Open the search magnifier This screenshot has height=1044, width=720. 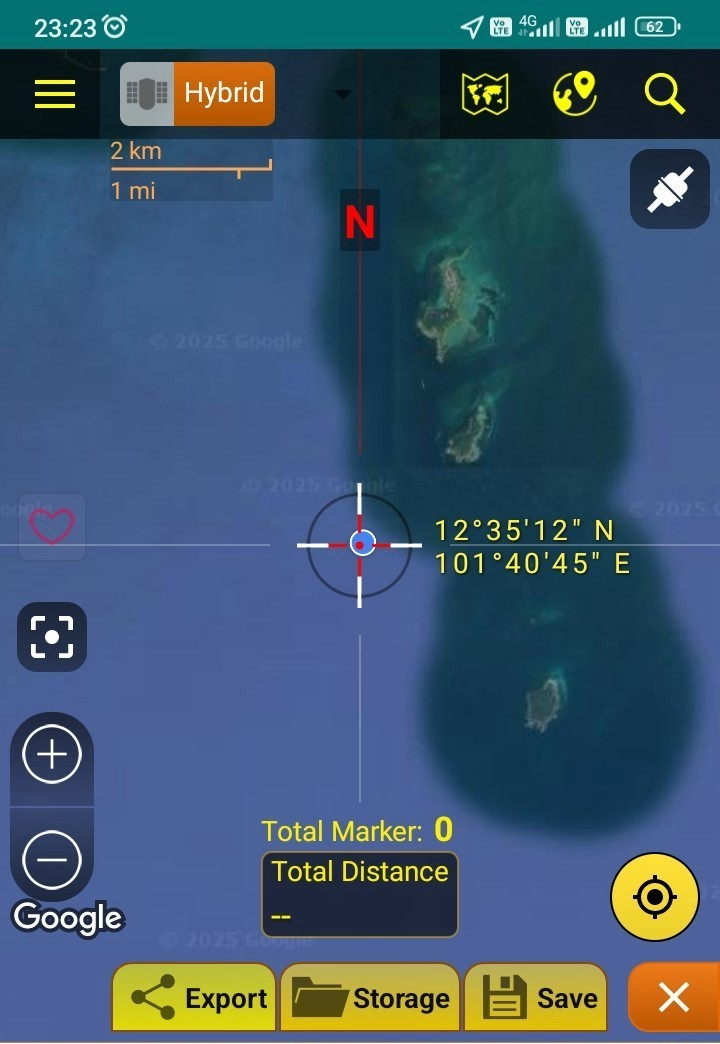tap(664, 95)
